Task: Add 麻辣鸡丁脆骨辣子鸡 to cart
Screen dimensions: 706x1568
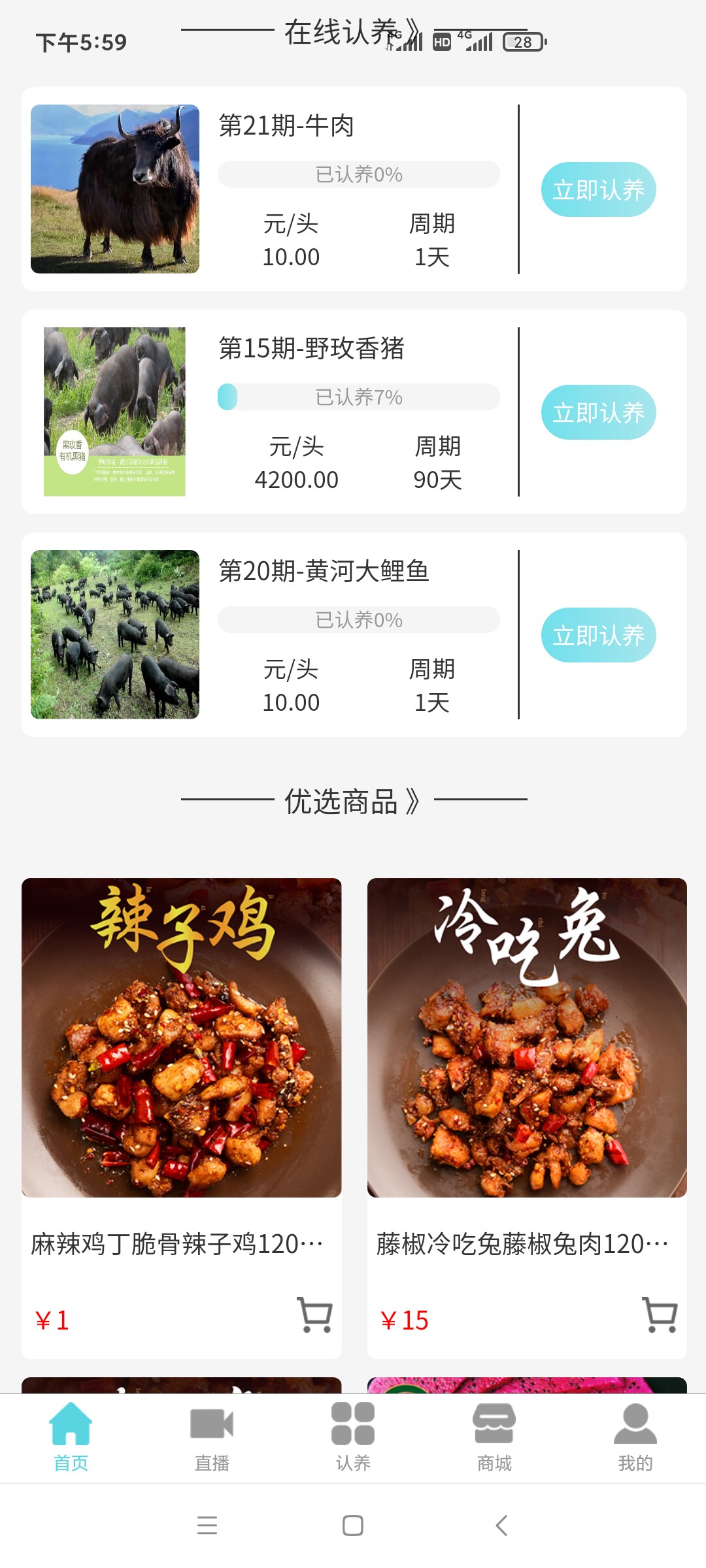Action: coord(315,1315)
